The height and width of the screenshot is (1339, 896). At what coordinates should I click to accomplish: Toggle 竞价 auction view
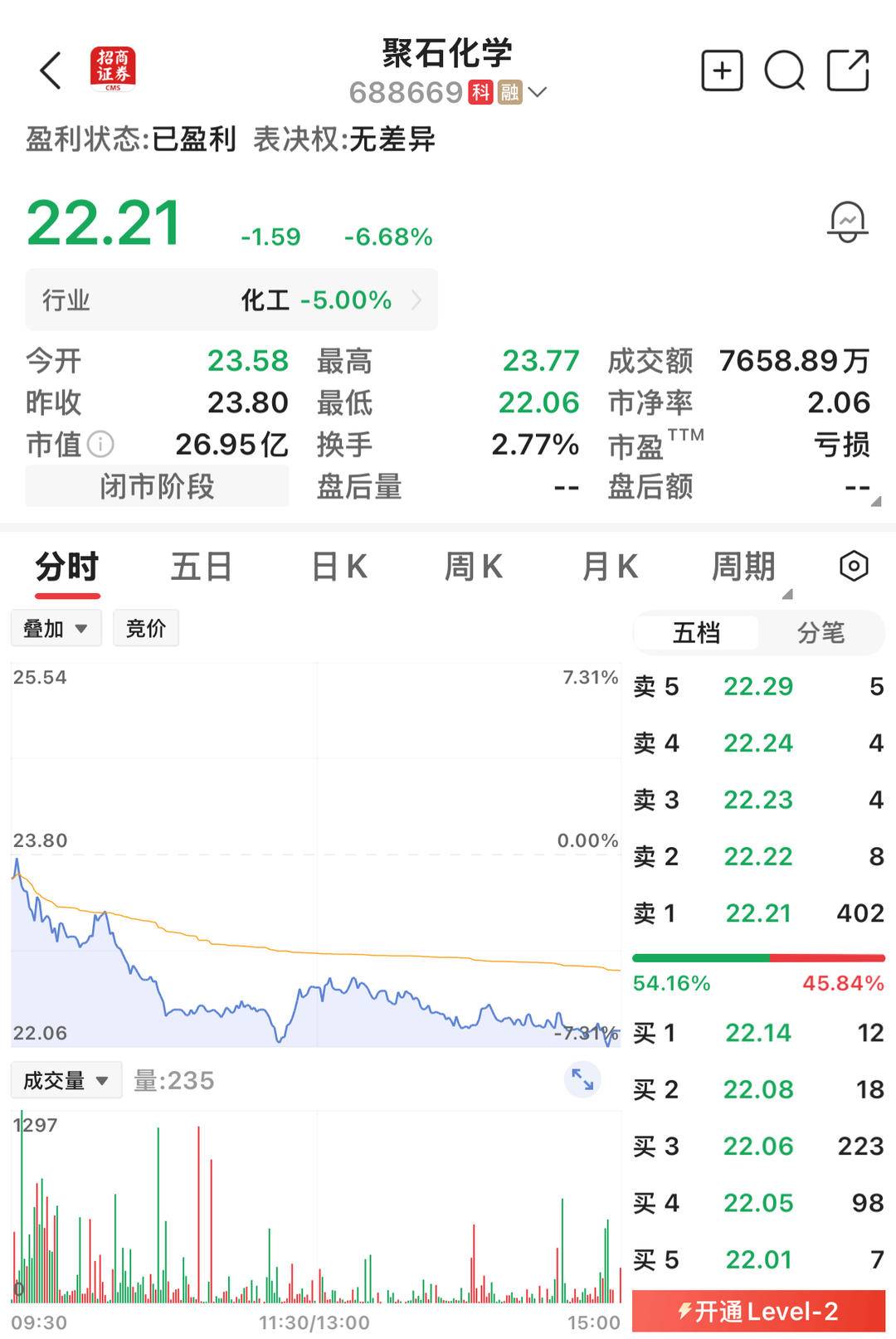tap(146, 628)
